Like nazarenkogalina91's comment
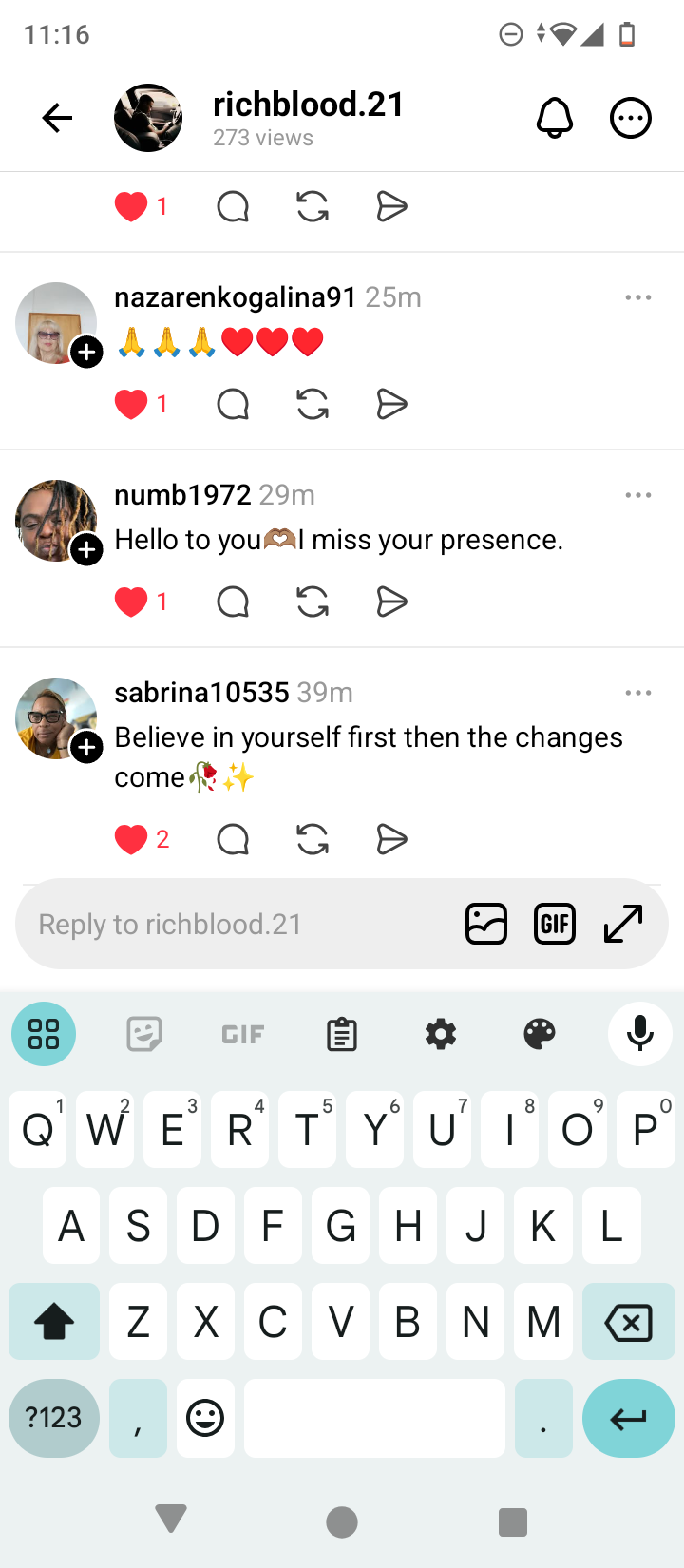This screenshot has height=1568, width=684. [x=131, y=405]
